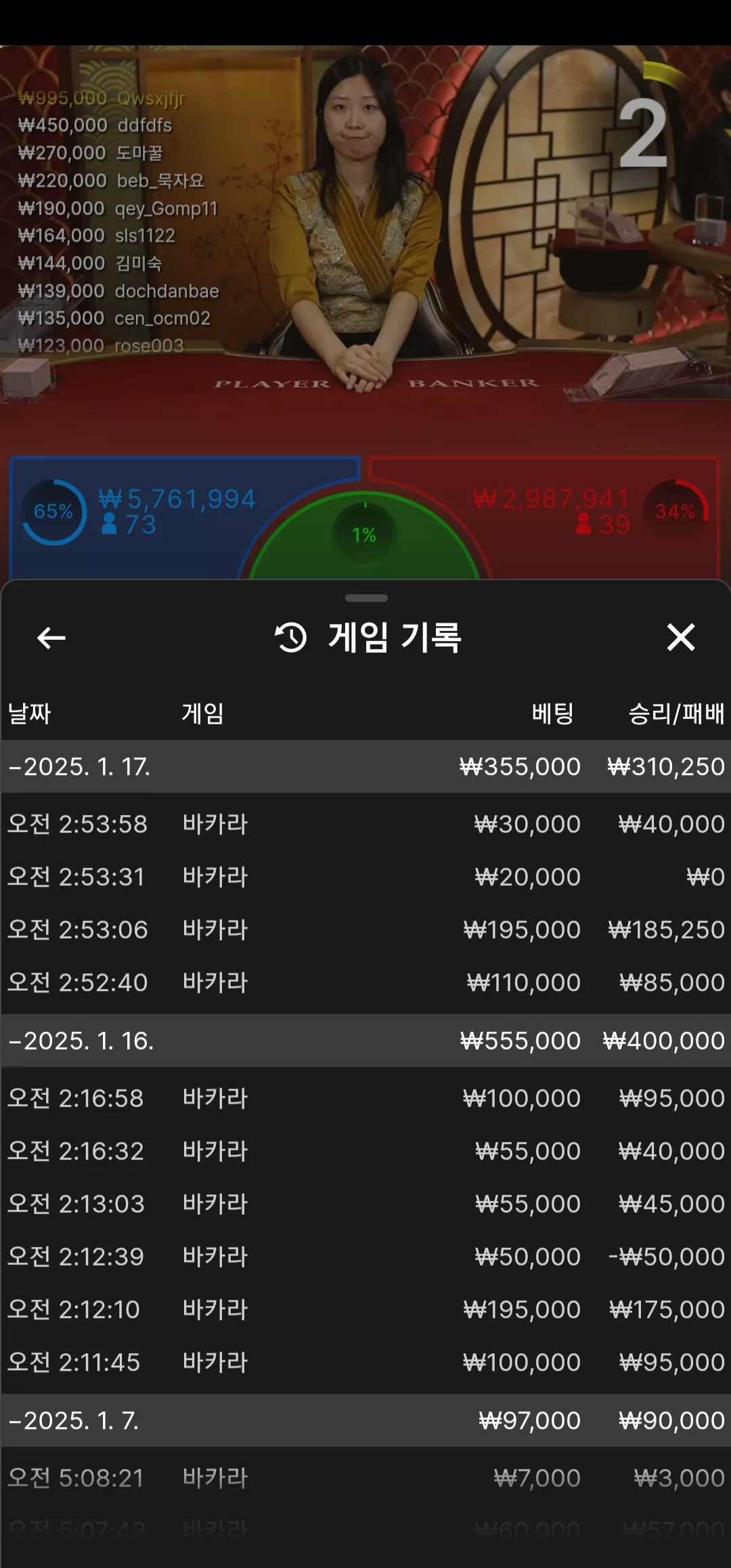The image size is (731, 1568).
Task: Open the 오전 2:53:31 baccarat record
Action: point(365,877)
